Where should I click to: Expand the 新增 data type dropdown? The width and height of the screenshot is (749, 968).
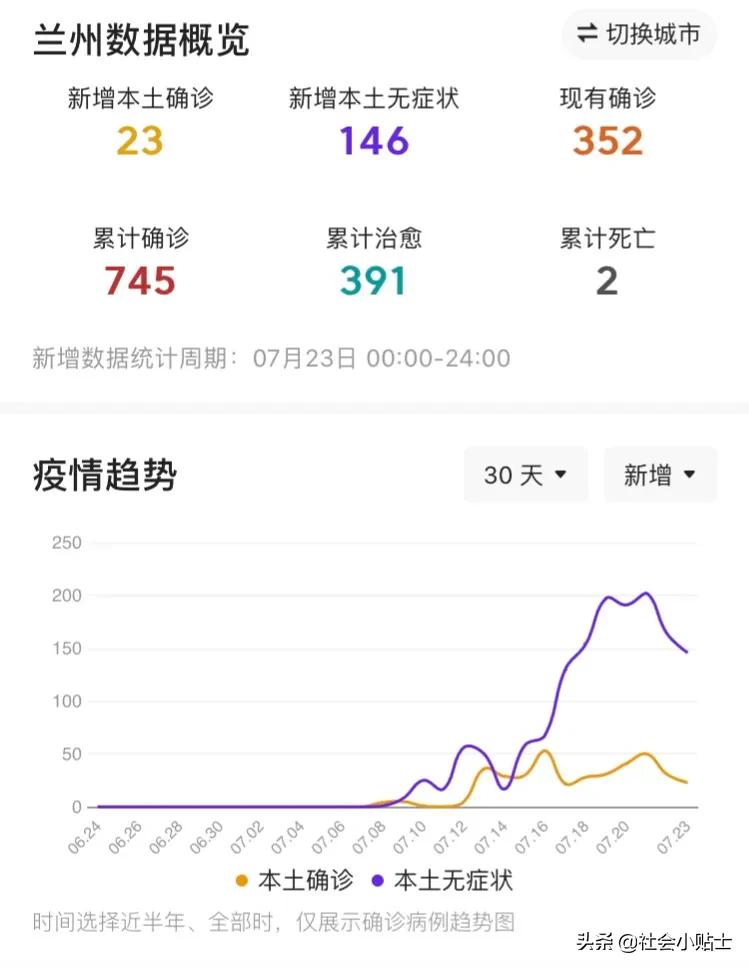pyautogui.click(x=659, y=475)
